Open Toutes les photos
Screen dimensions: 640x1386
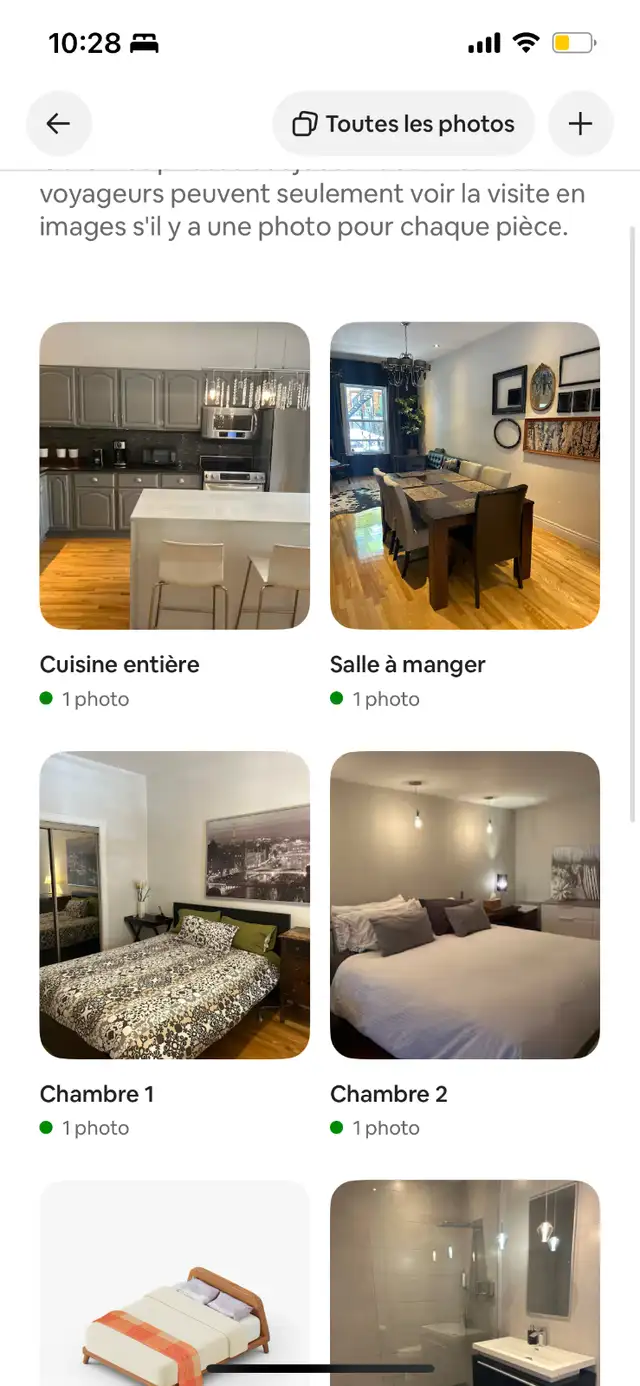point(404,124)
